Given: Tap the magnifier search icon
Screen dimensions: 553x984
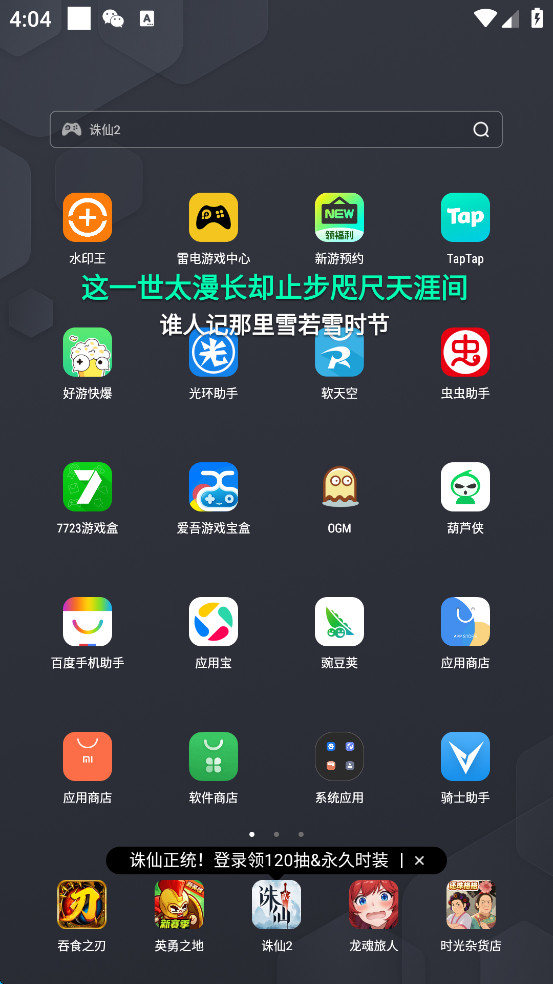Looking at the screenshot, I should 481,130.
